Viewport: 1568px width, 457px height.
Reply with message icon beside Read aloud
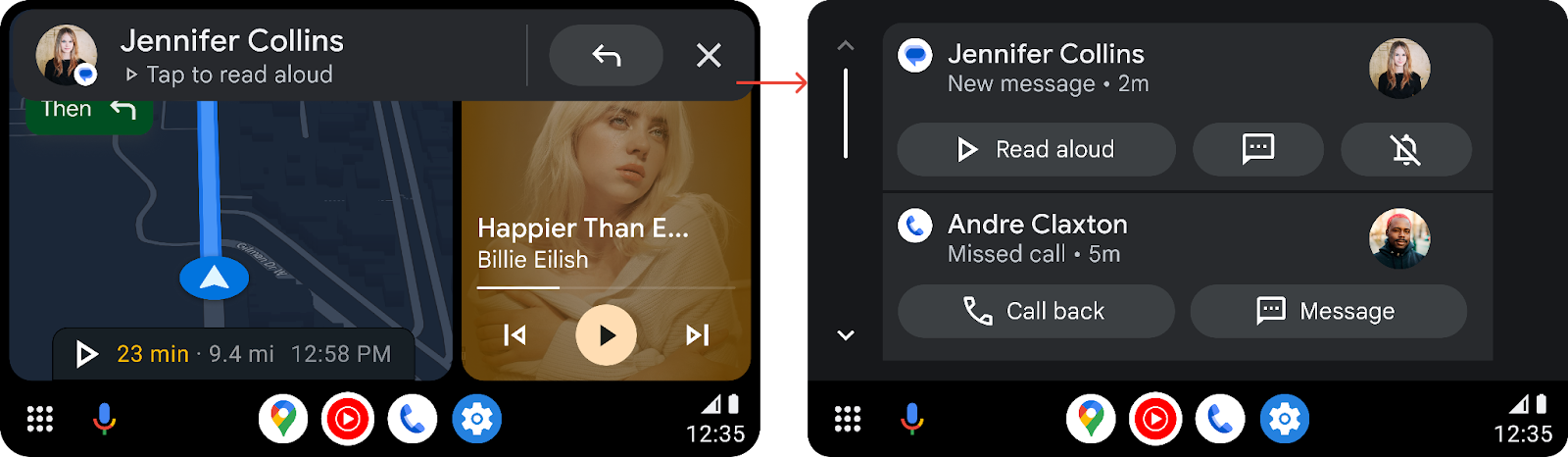coord(1257,149)
